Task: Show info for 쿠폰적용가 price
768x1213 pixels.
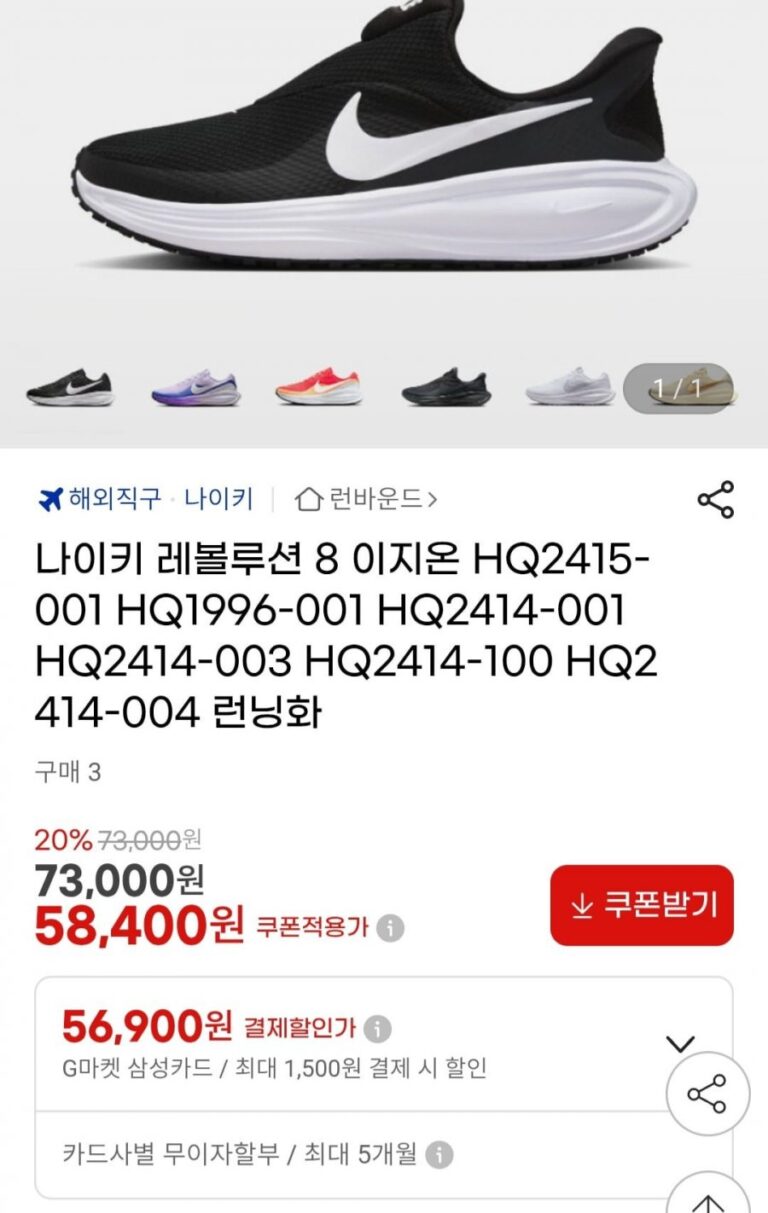Action: coord(392,928)
